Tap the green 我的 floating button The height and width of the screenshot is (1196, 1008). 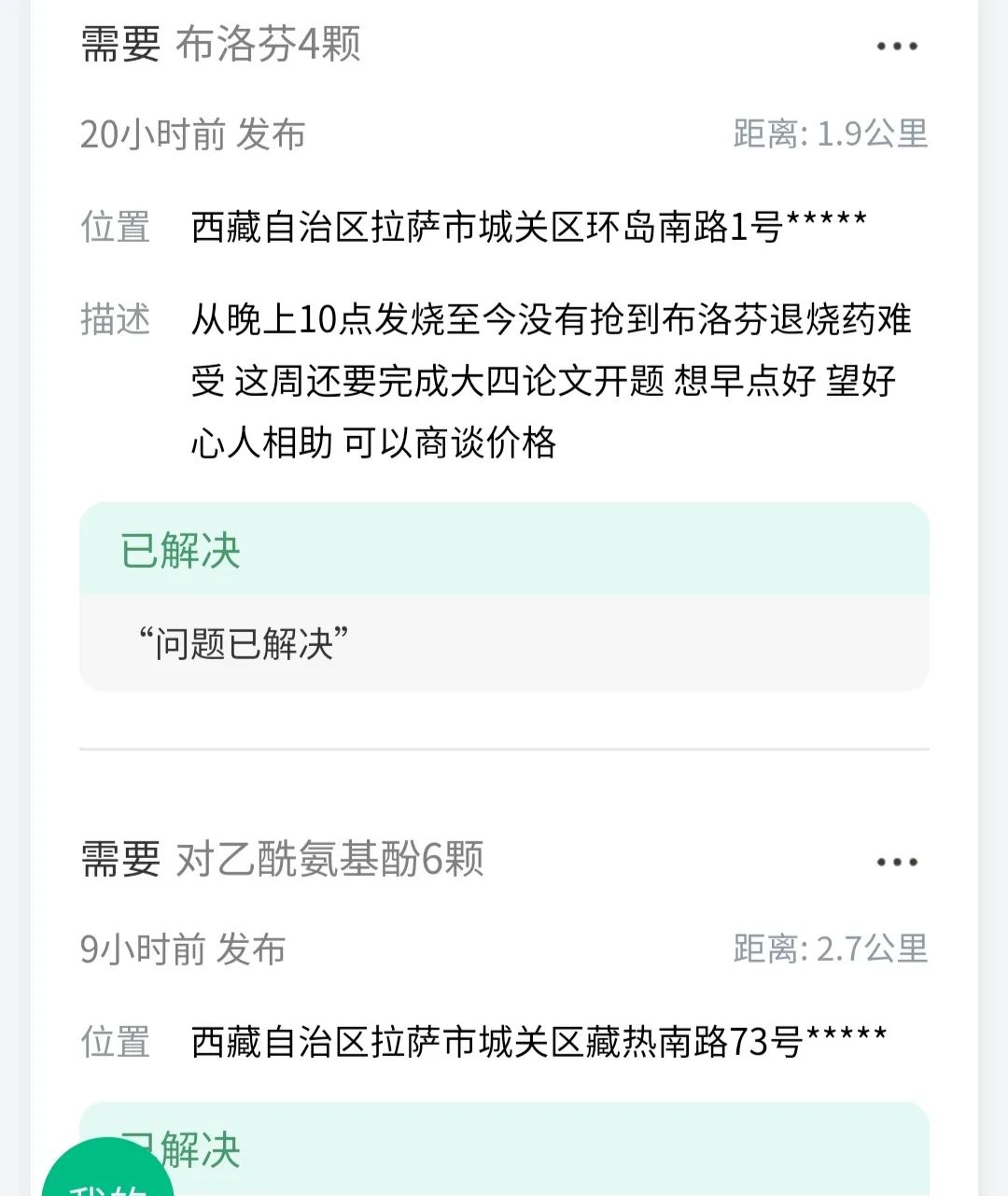click(x=107, y=1178)
